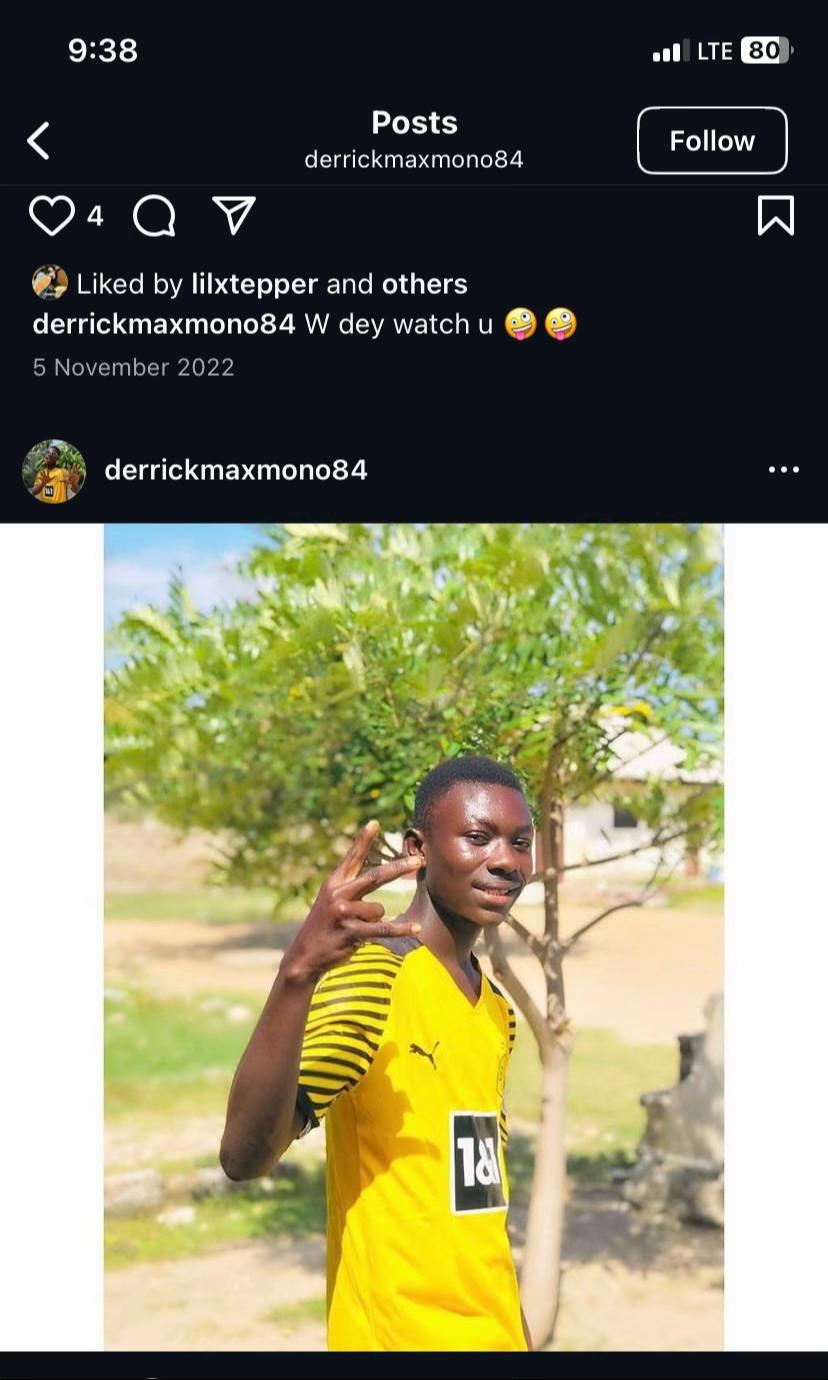The image size is (828, 1380).
Task: Open lilxtepper's profile from likes
Action: tap(254, 284)
